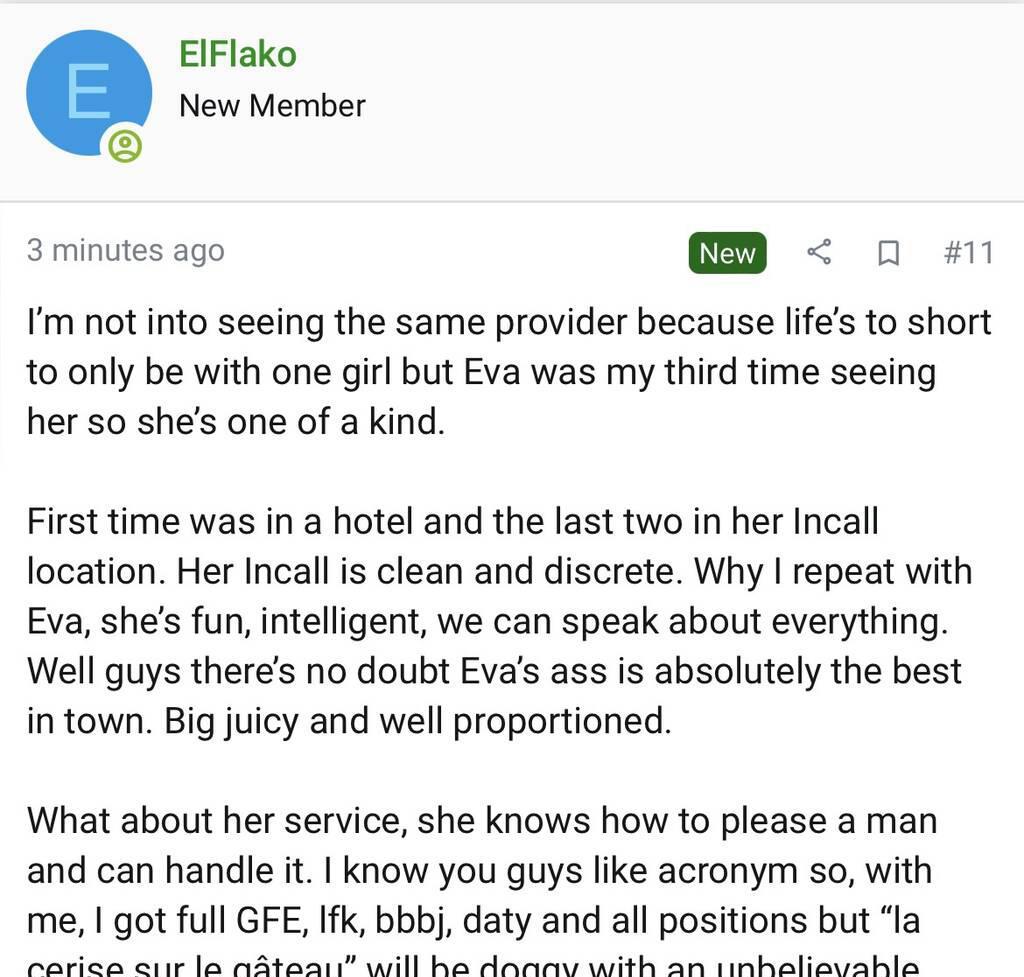This screenshot has width=1024, height=977.
Task: Open permalink #11
Action: 967,252
